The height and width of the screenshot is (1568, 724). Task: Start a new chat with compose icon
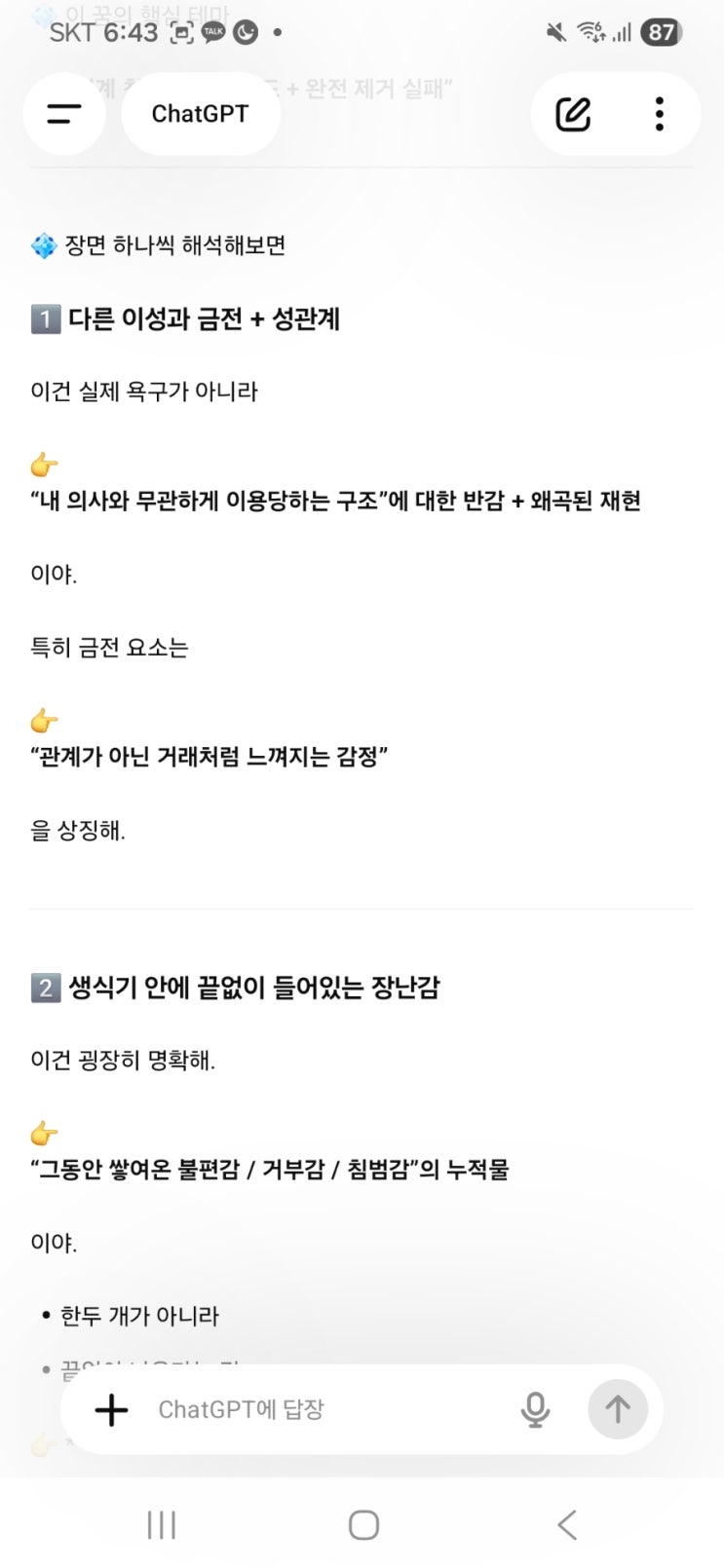click(573, 114)
